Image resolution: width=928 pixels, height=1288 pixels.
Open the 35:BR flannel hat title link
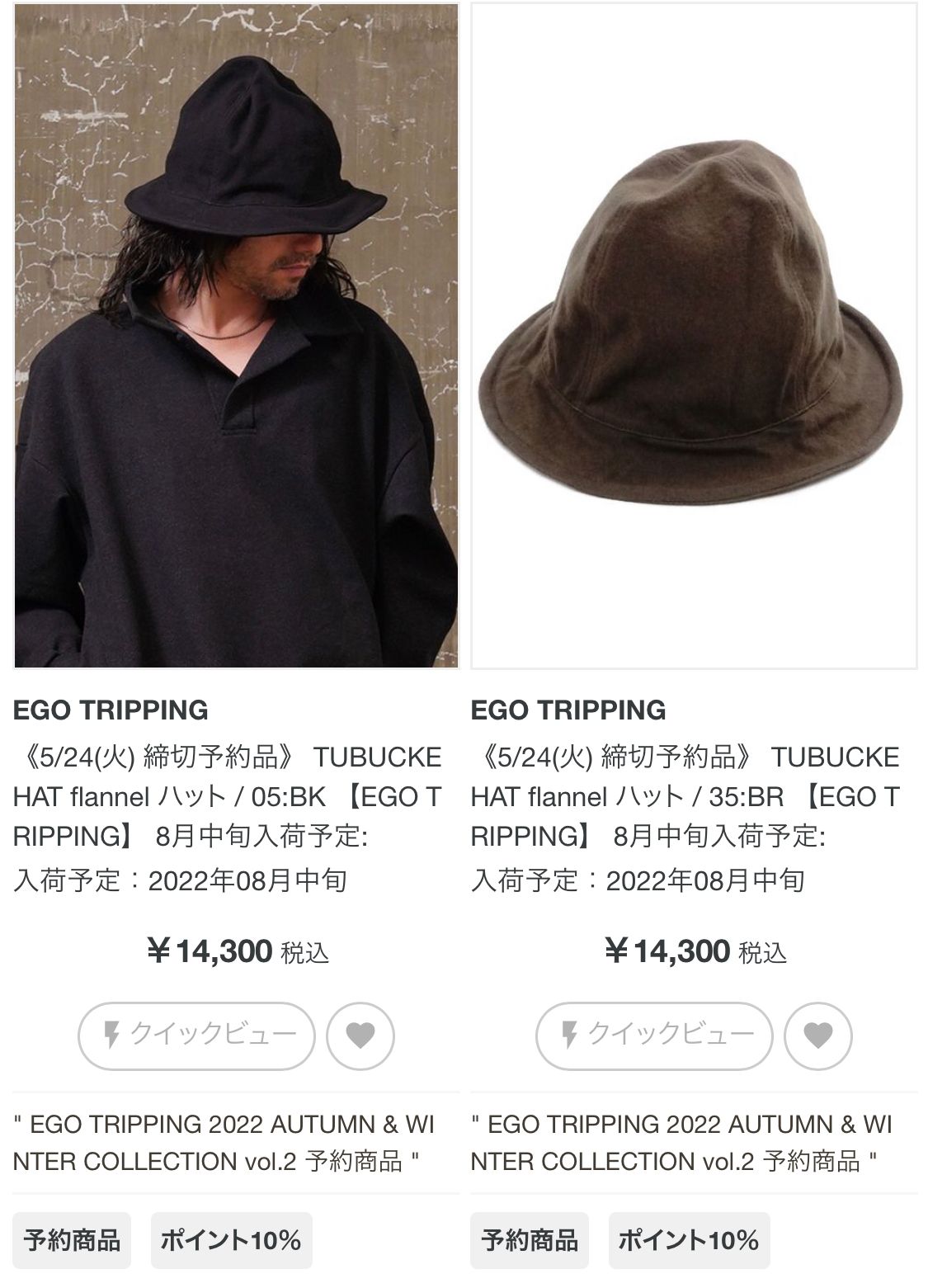click(685, 796)
